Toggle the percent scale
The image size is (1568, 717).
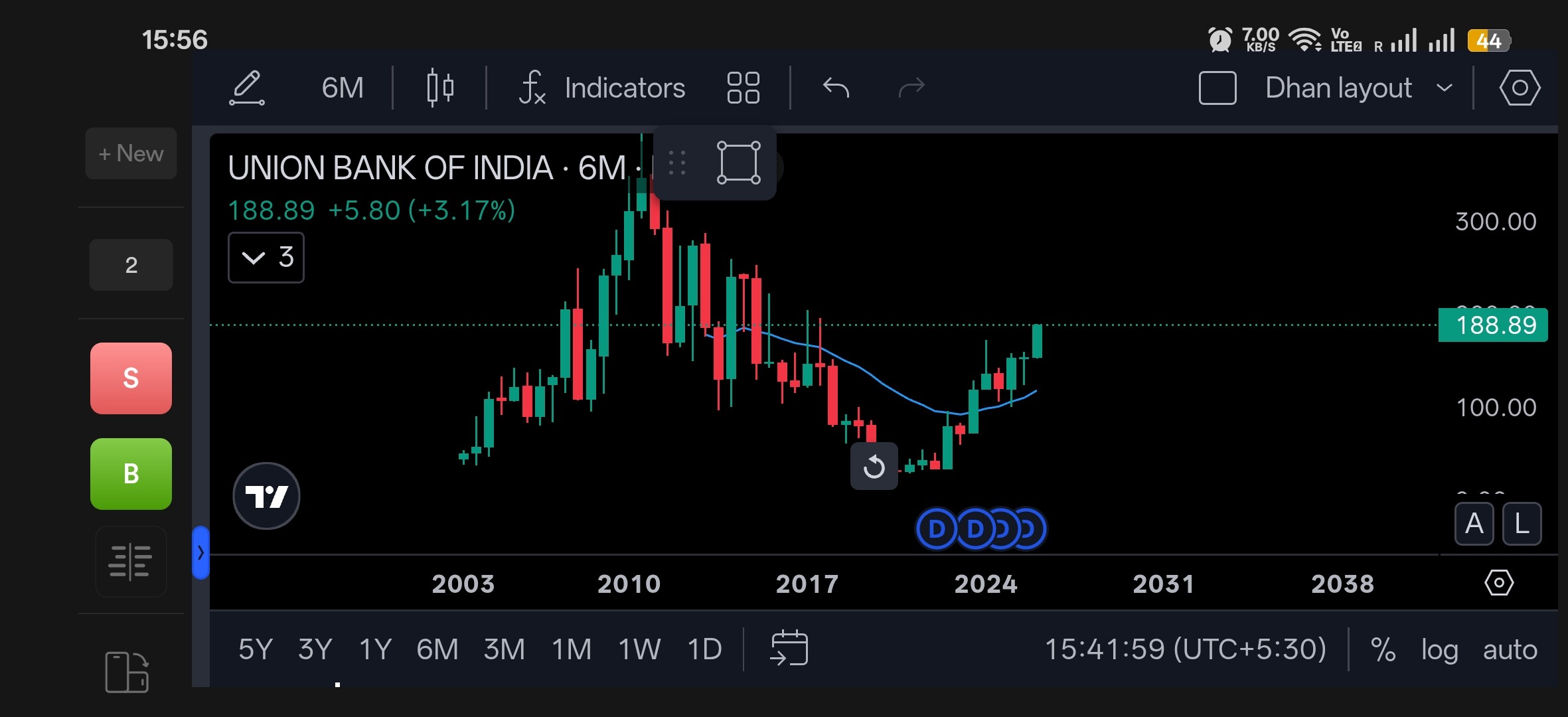coord(1383,649)
